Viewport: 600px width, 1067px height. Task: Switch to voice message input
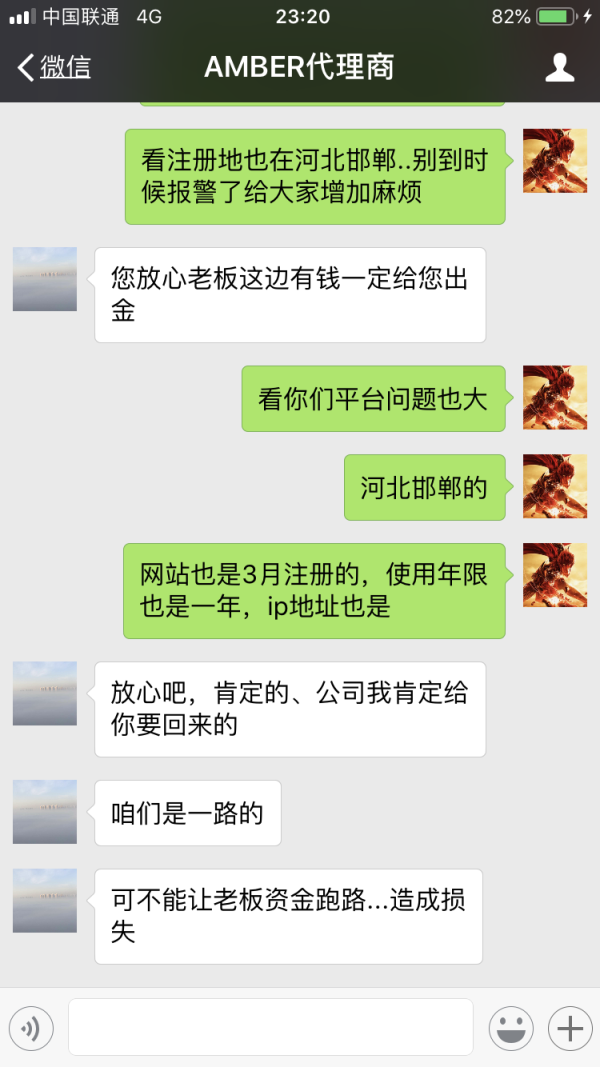(x=31, y=1027)
